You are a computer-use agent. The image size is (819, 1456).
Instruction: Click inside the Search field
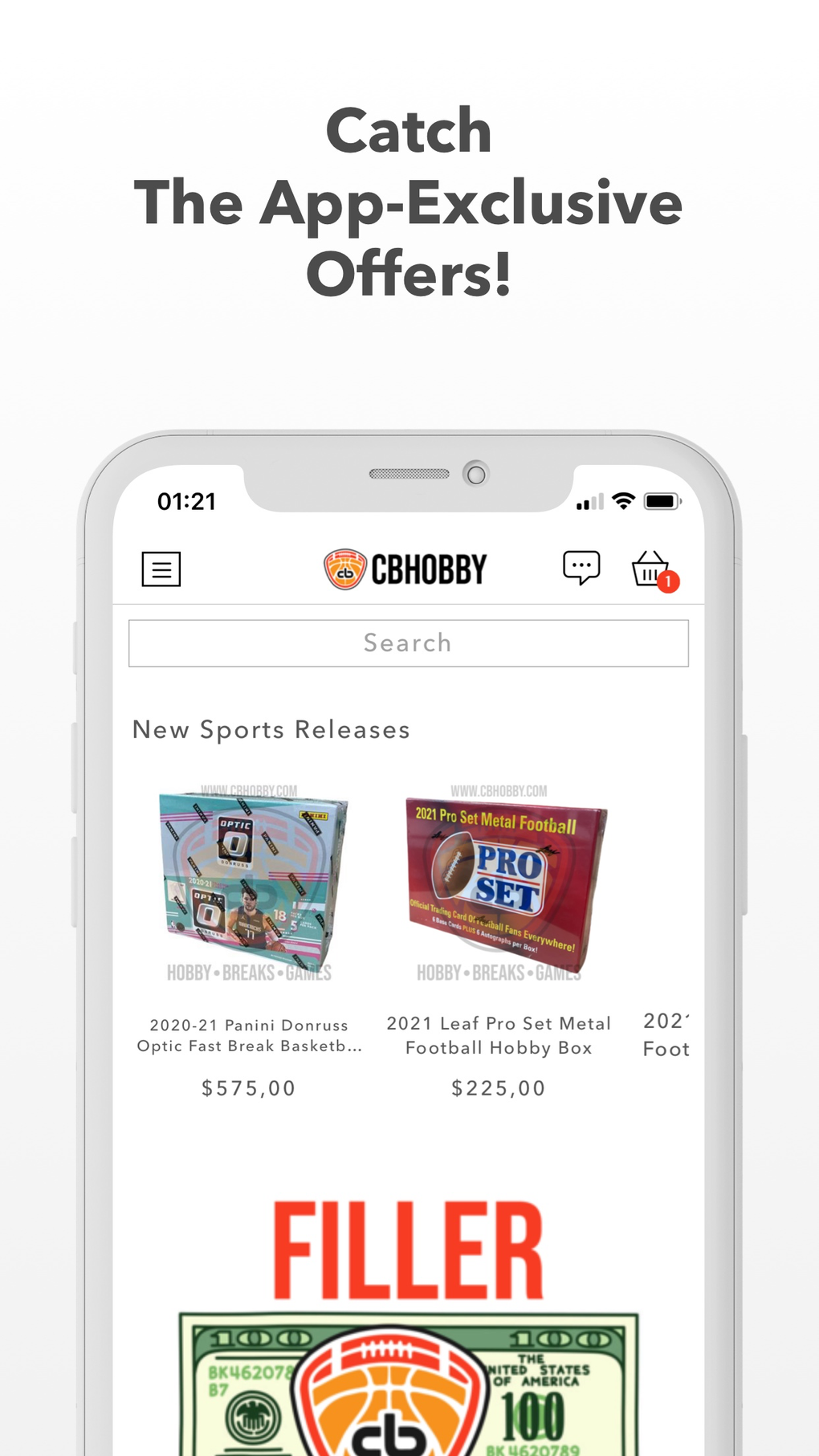click(x=408, y=642)
